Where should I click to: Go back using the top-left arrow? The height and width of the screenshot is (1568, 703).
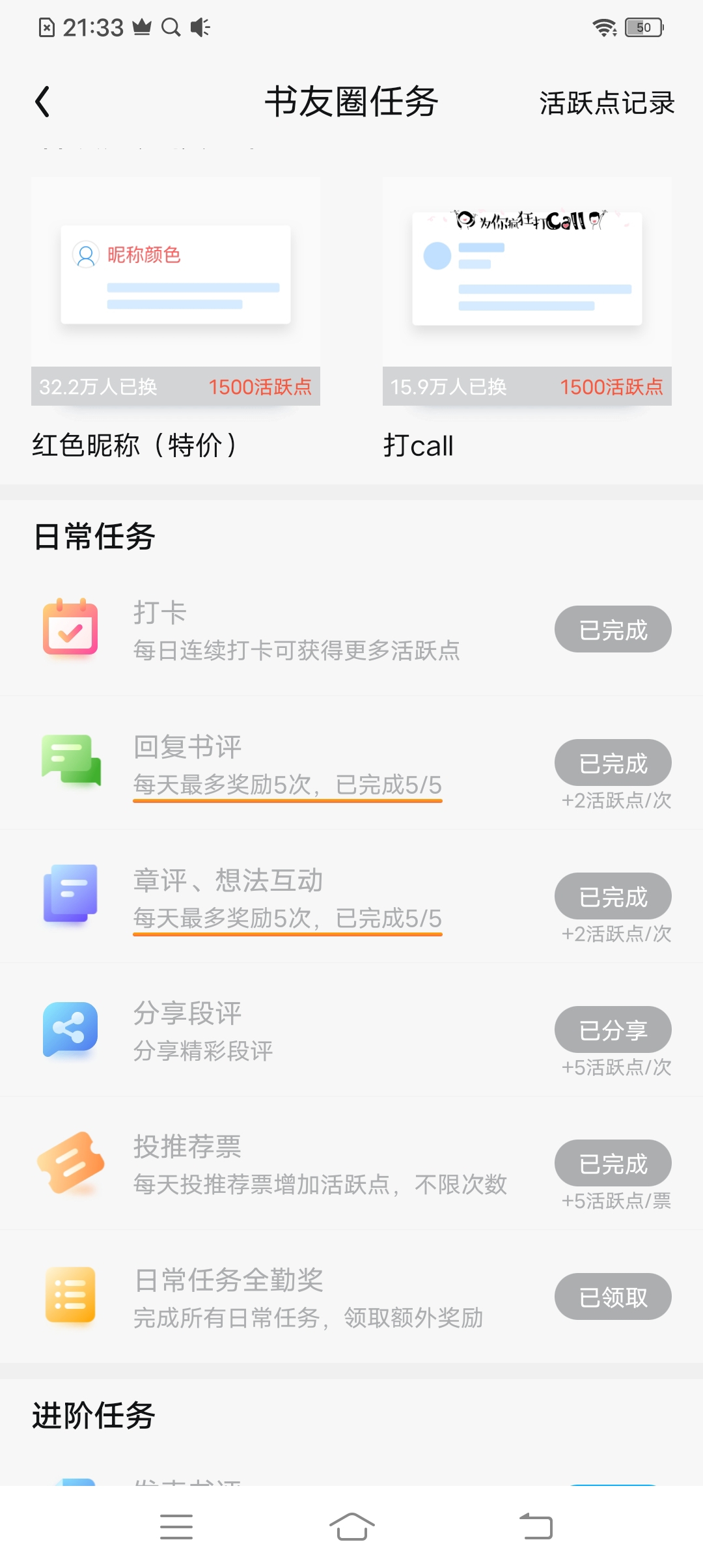pyautogui.click(x=42, y=102)
